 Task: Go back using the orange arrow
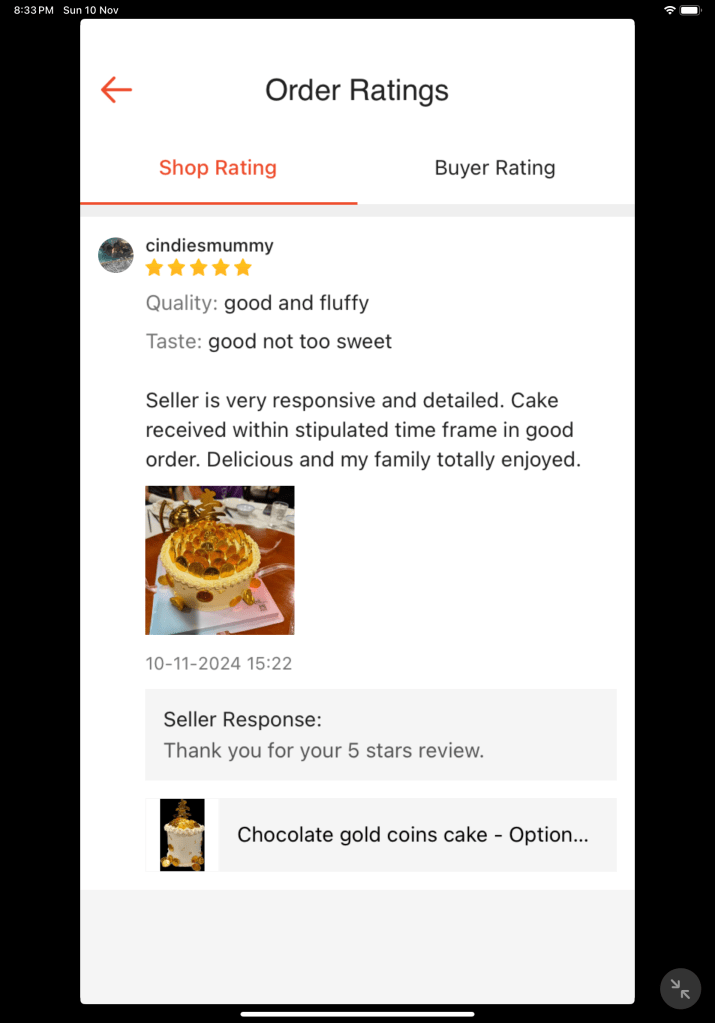coord(116,90)
